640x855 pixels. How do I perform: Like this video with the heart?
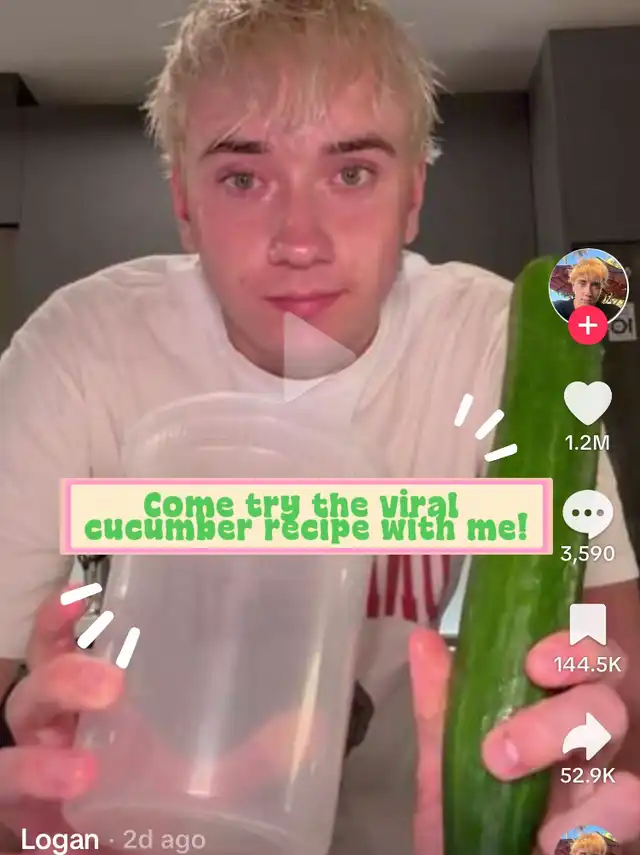588,403
